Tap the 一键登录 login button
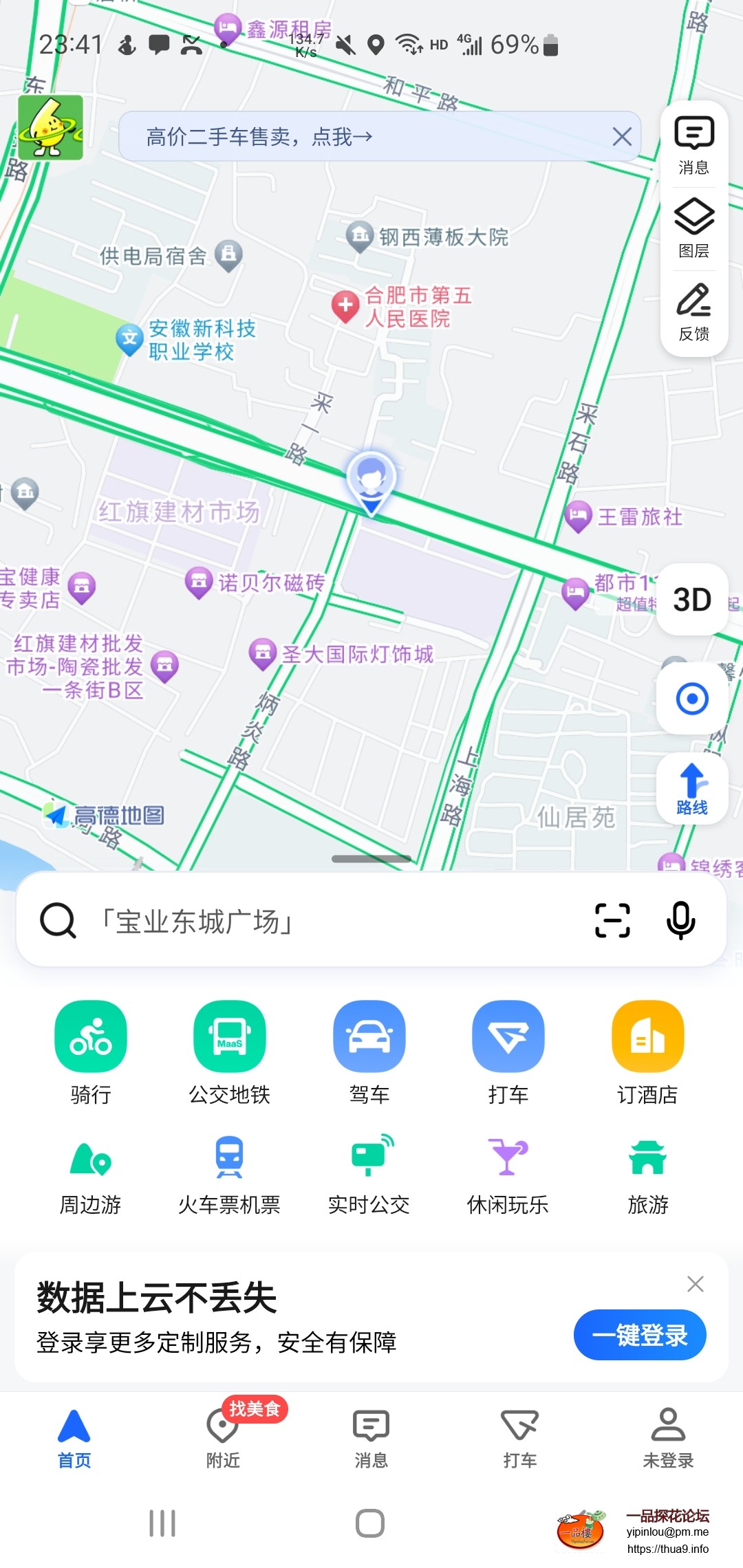The image size is (743, 1568). tap(639, 1334)
